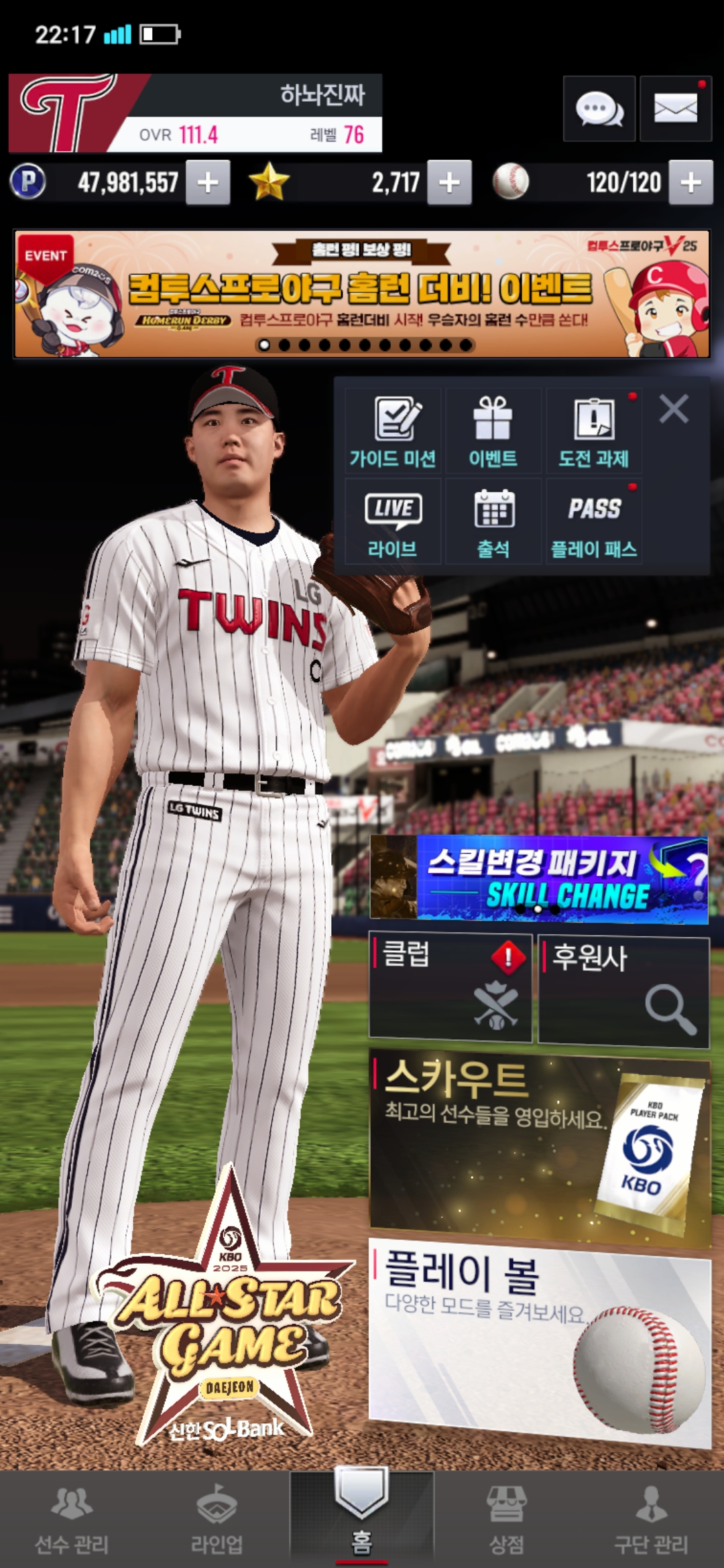This screenshot has width=724, height=1568.
Task: Open 가이드 미션 guide missions
Action: 394,431
